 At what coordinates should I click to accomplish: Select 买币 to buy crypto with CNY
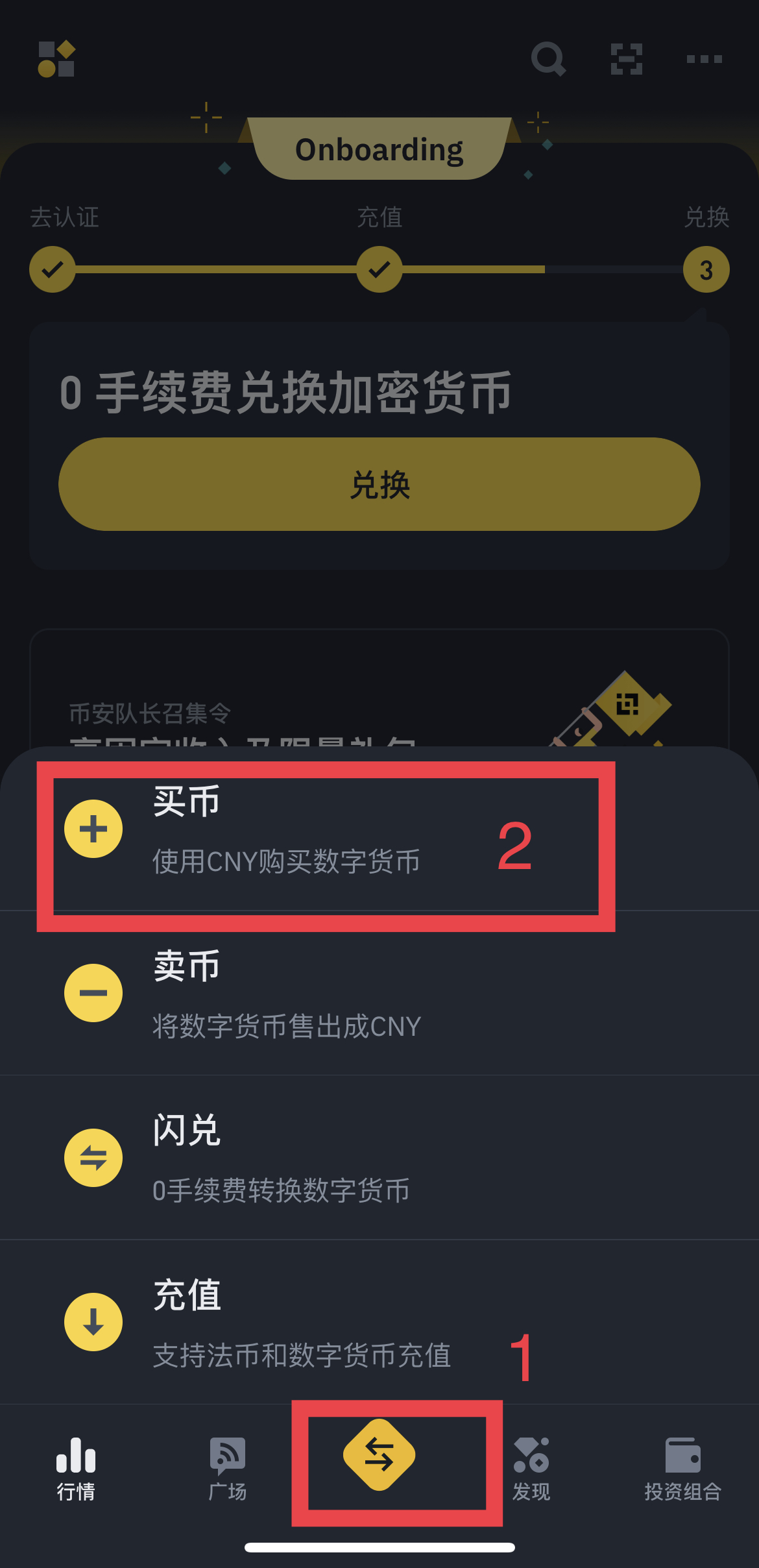click(x=285, y=831)
